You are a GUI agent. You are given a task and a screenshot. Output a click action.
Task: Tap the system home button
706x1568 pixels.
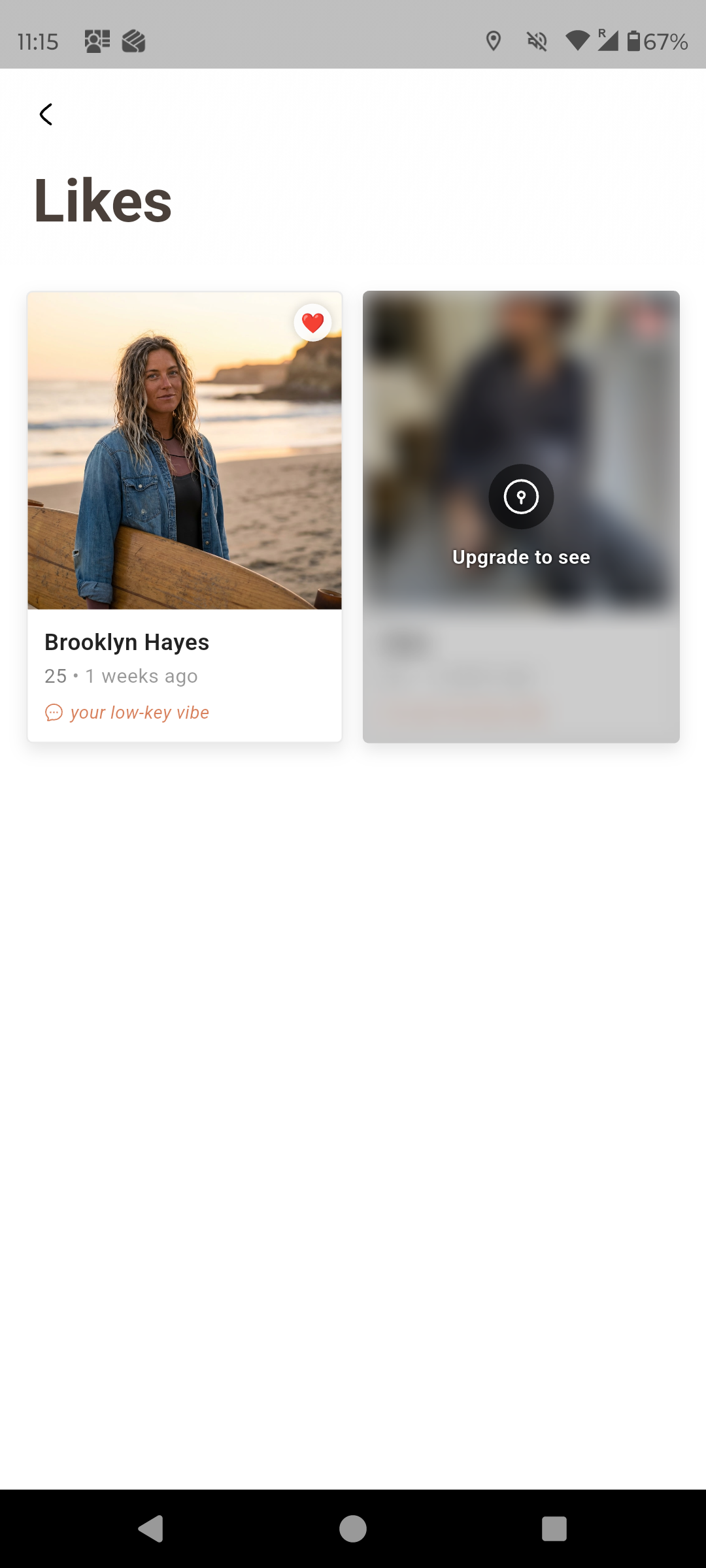click(353, 1529)
